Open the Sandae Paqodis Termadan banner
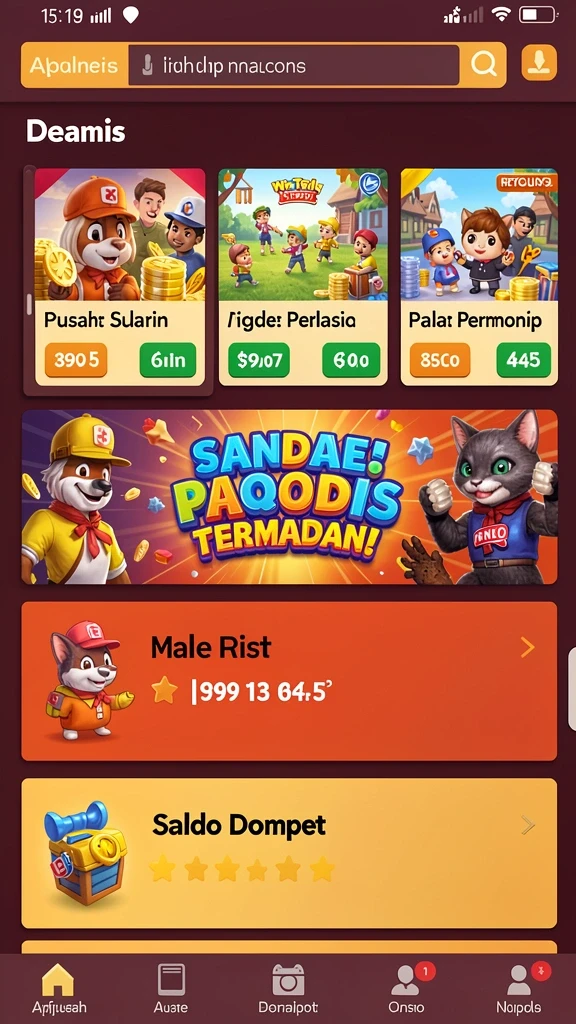The width and height of the screenshot is (576, 1024). [289, 497]
